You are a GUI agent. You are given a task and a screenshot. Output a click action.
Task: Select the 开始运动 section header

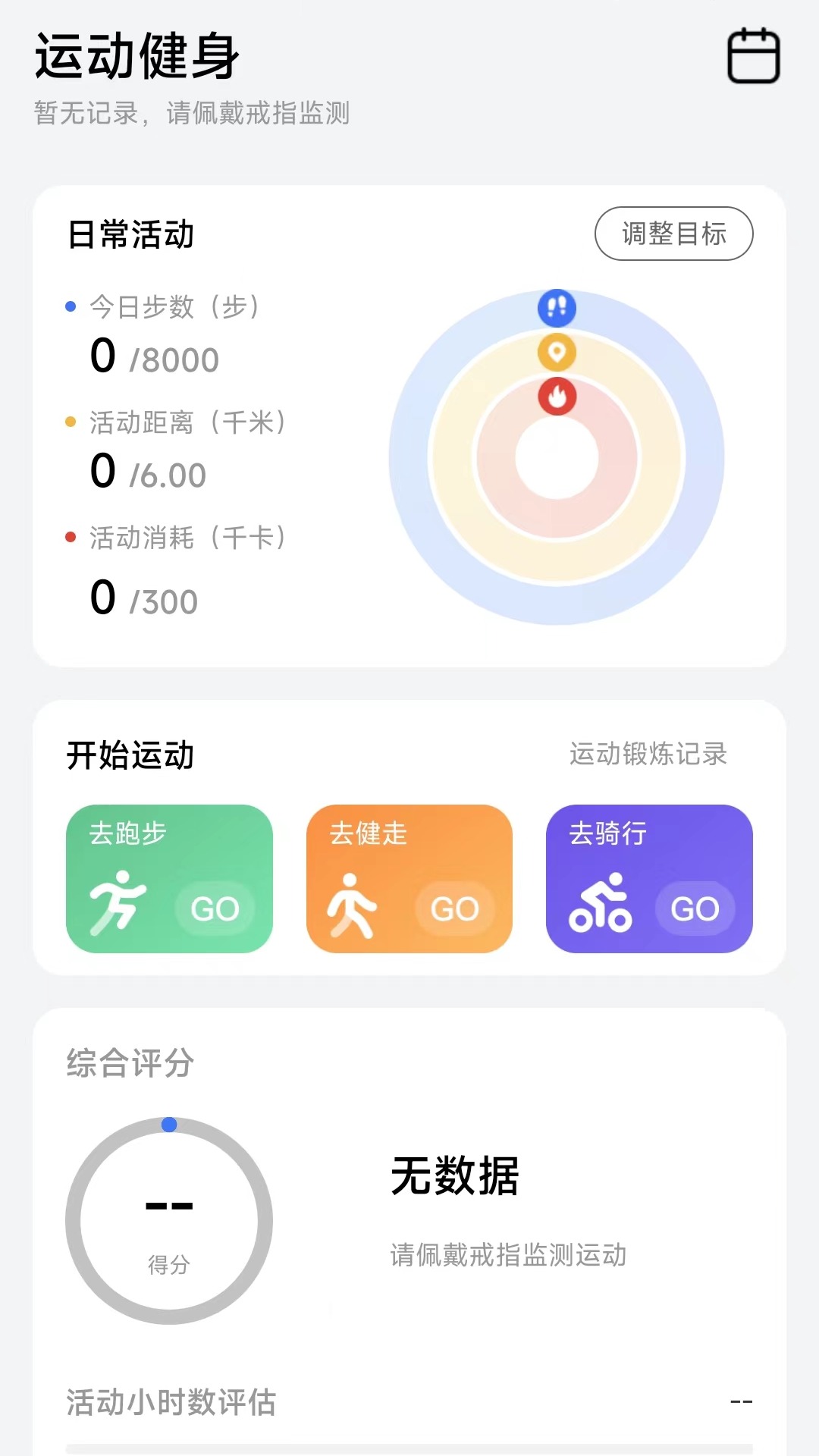131,755
